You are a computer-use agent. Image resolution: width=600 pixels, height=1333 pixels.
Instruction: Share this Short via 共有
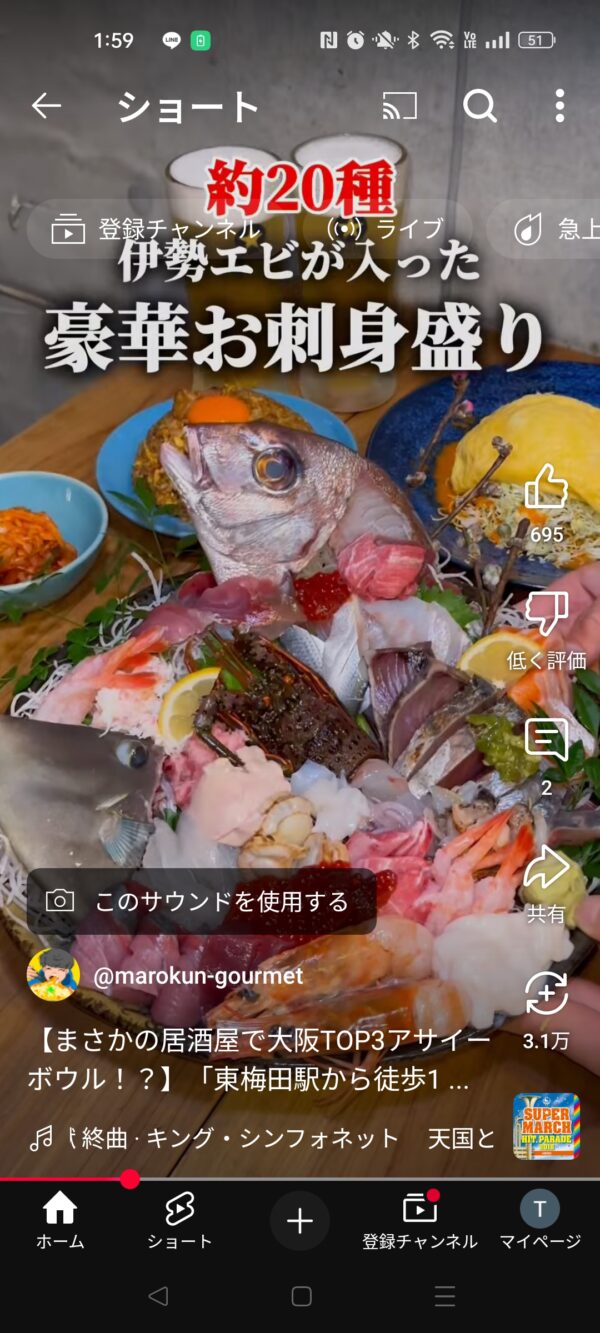[546, 870]
